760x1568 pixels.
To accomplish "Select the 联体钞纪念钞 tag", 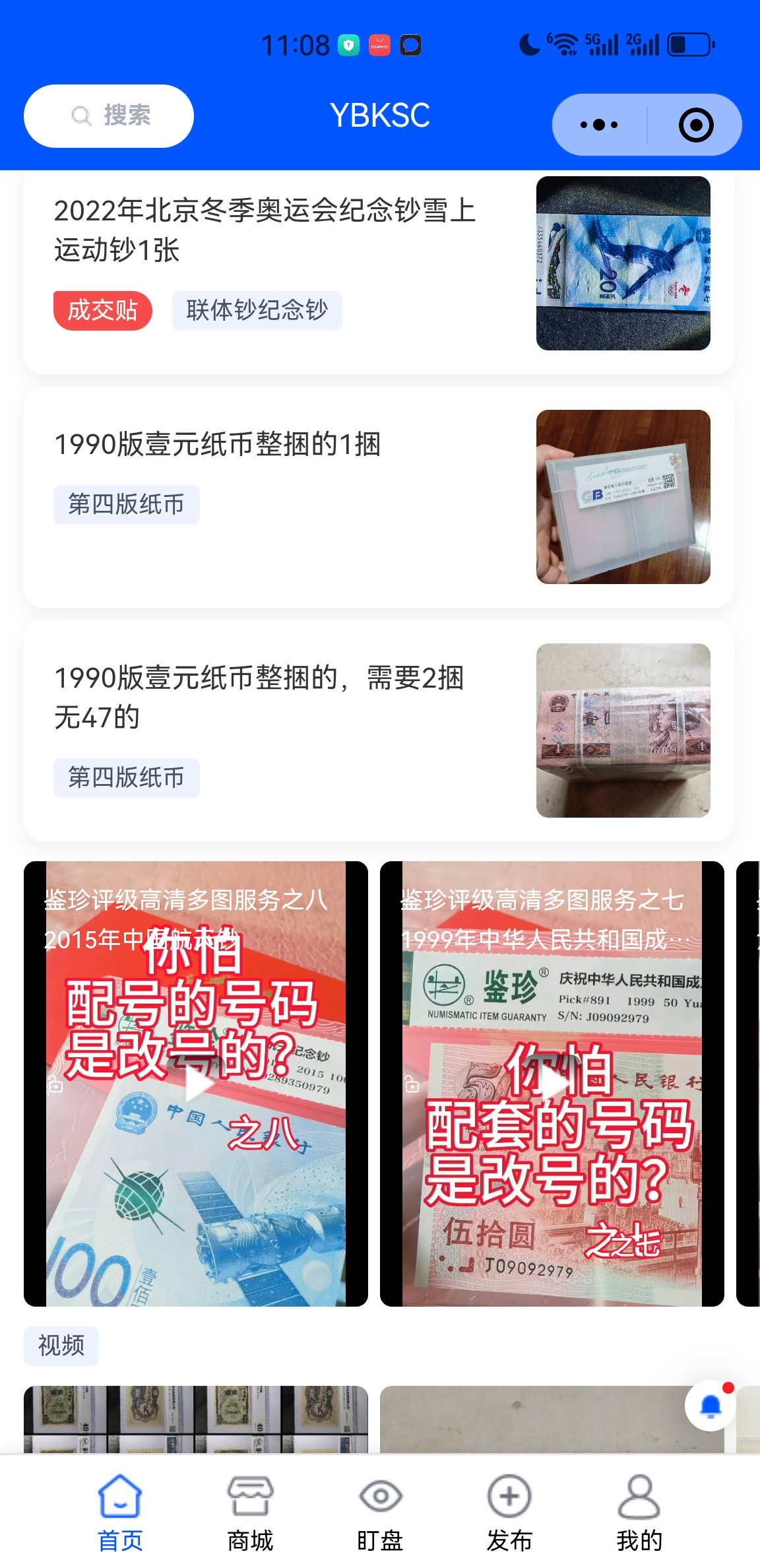I will coord(257,310).
